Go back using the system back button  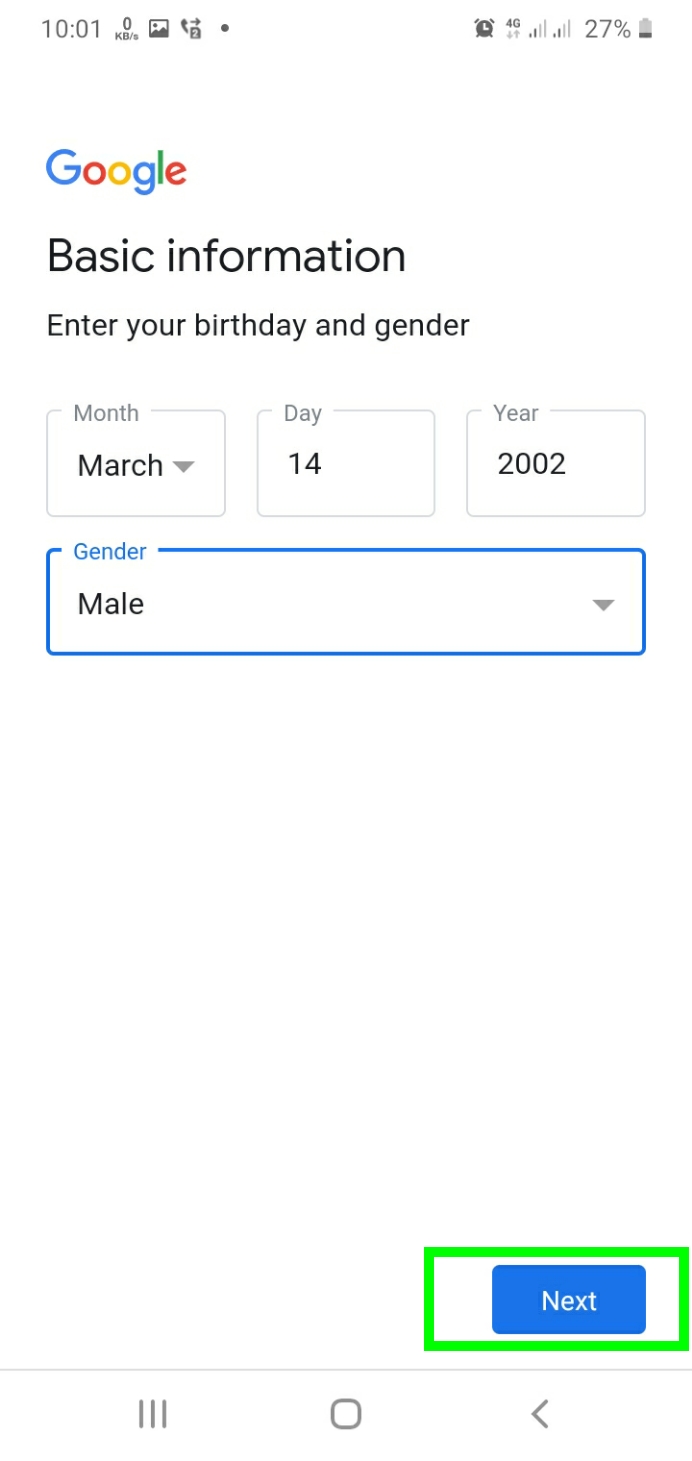coord(540,1414)
